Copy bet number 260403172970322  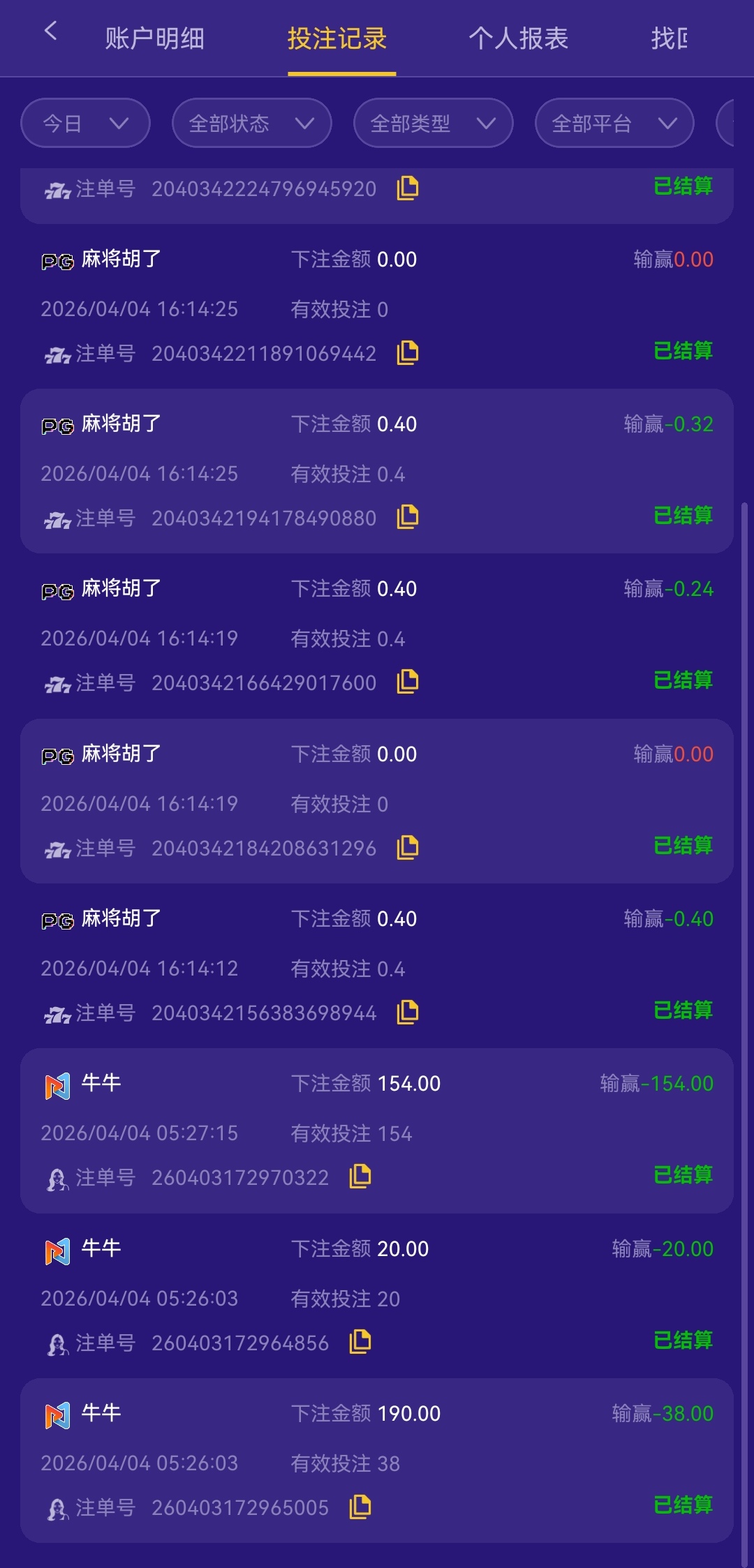click(x=360, y=1177)
